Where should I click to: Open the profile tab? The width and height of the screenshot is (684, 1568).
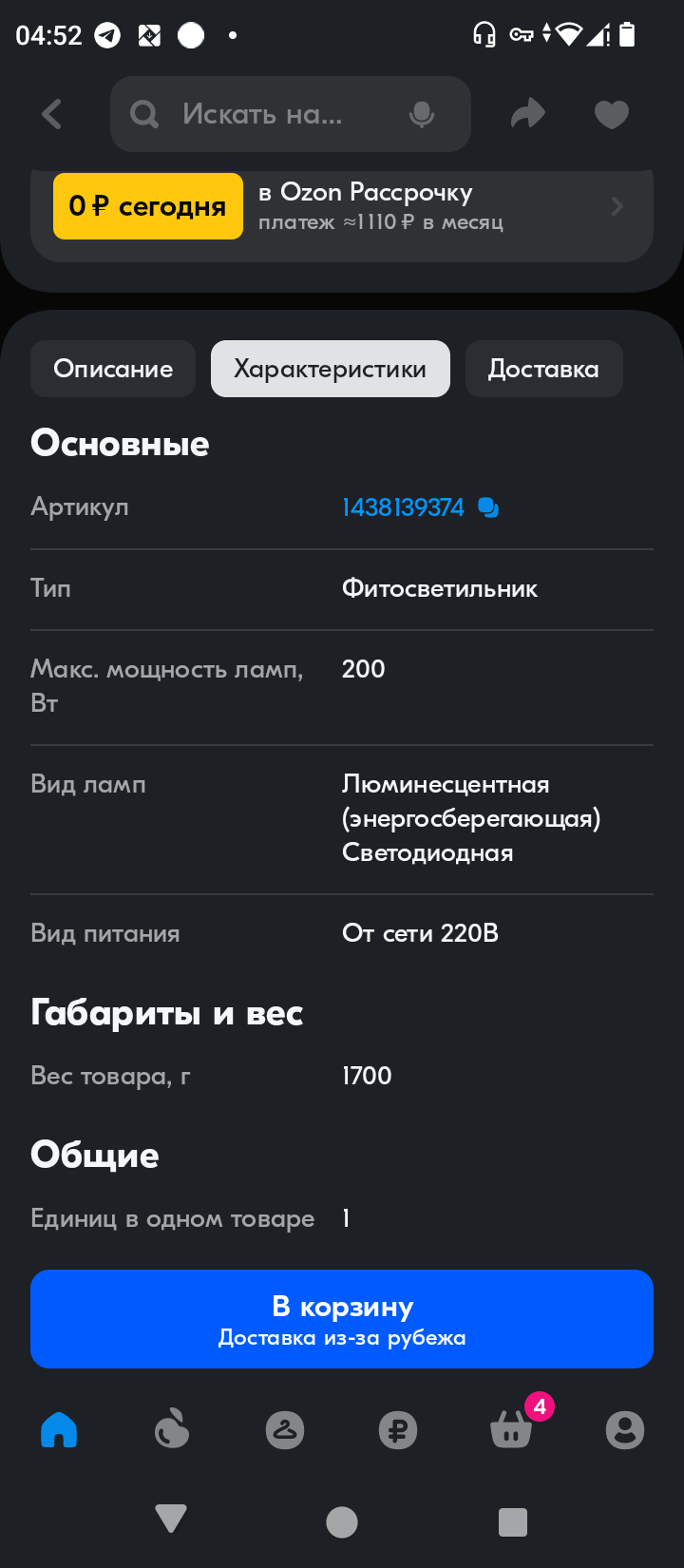pos(624,1429)
